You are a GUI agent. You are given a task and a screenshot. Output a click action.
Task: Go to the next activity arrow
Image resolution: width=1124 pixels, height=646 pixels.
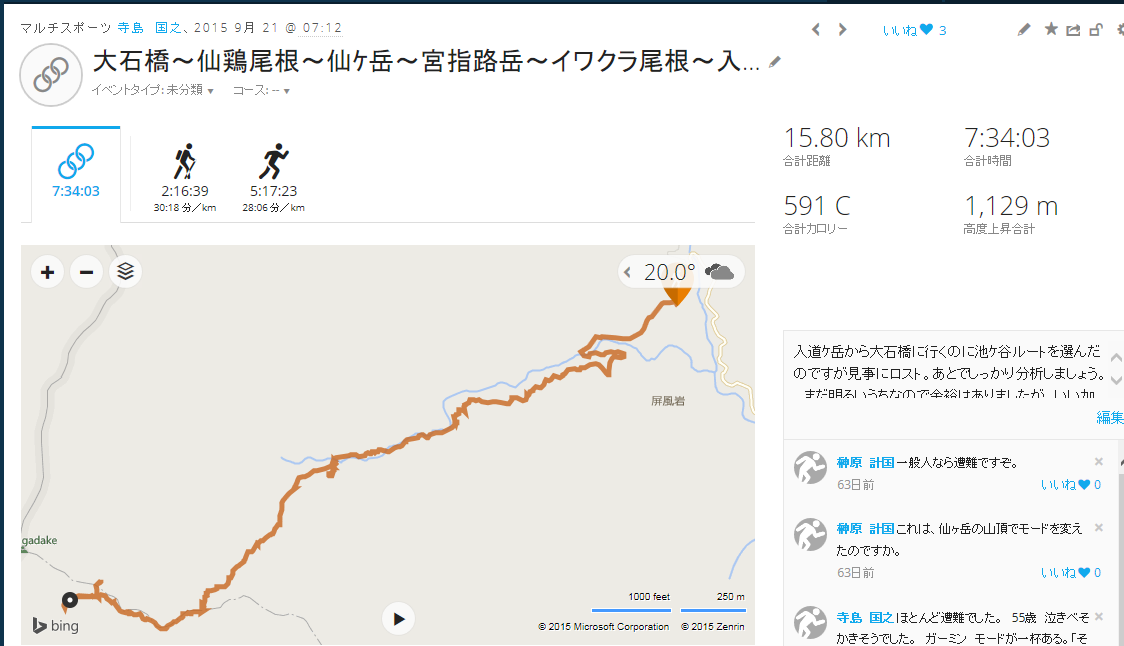(842, 29)
